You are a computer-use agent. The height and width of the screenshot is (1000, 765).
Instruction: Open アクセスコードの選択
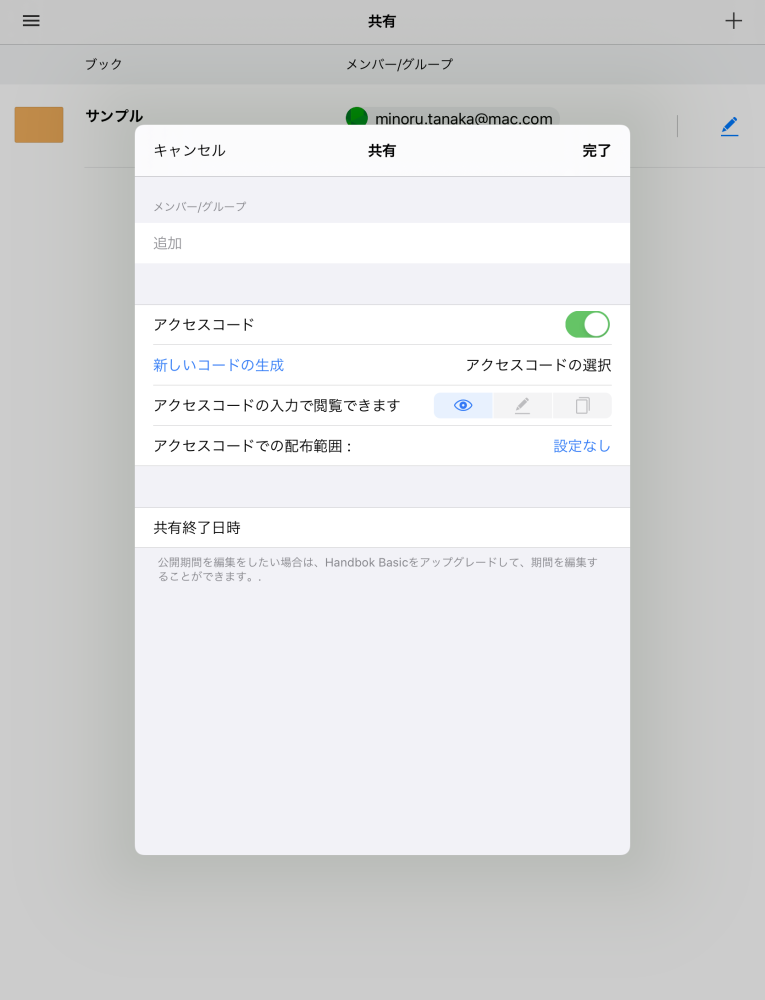point(538,365)
